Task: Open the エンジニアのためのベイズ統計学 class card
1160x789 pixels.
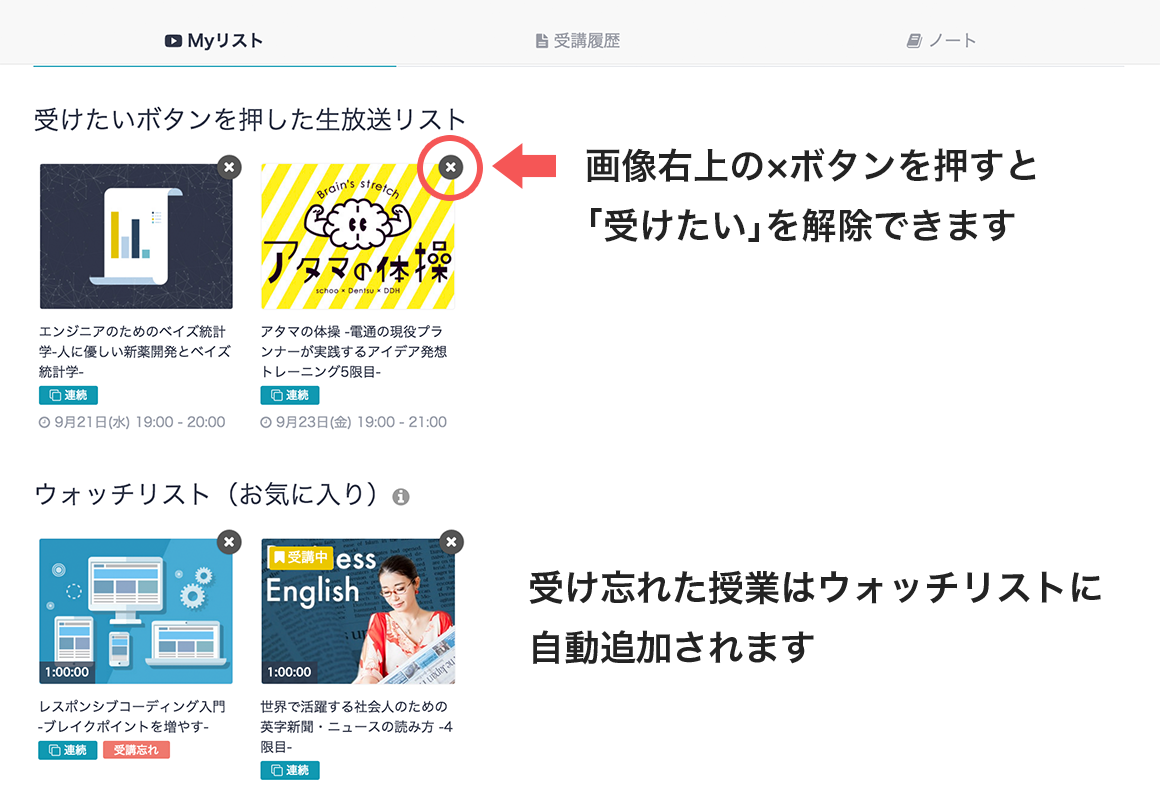Action: click(x=136, y=237)
